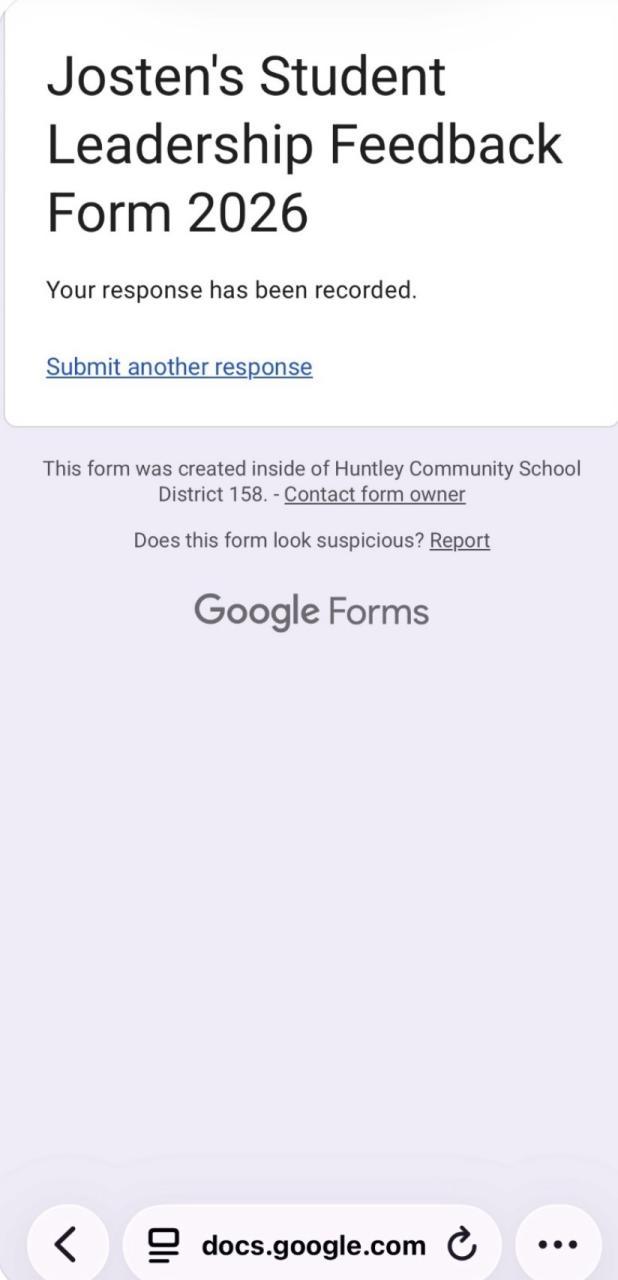The image size is (618, 1280).
Task: Tap the docs.google.com address bar
Action: [312, 1245]
